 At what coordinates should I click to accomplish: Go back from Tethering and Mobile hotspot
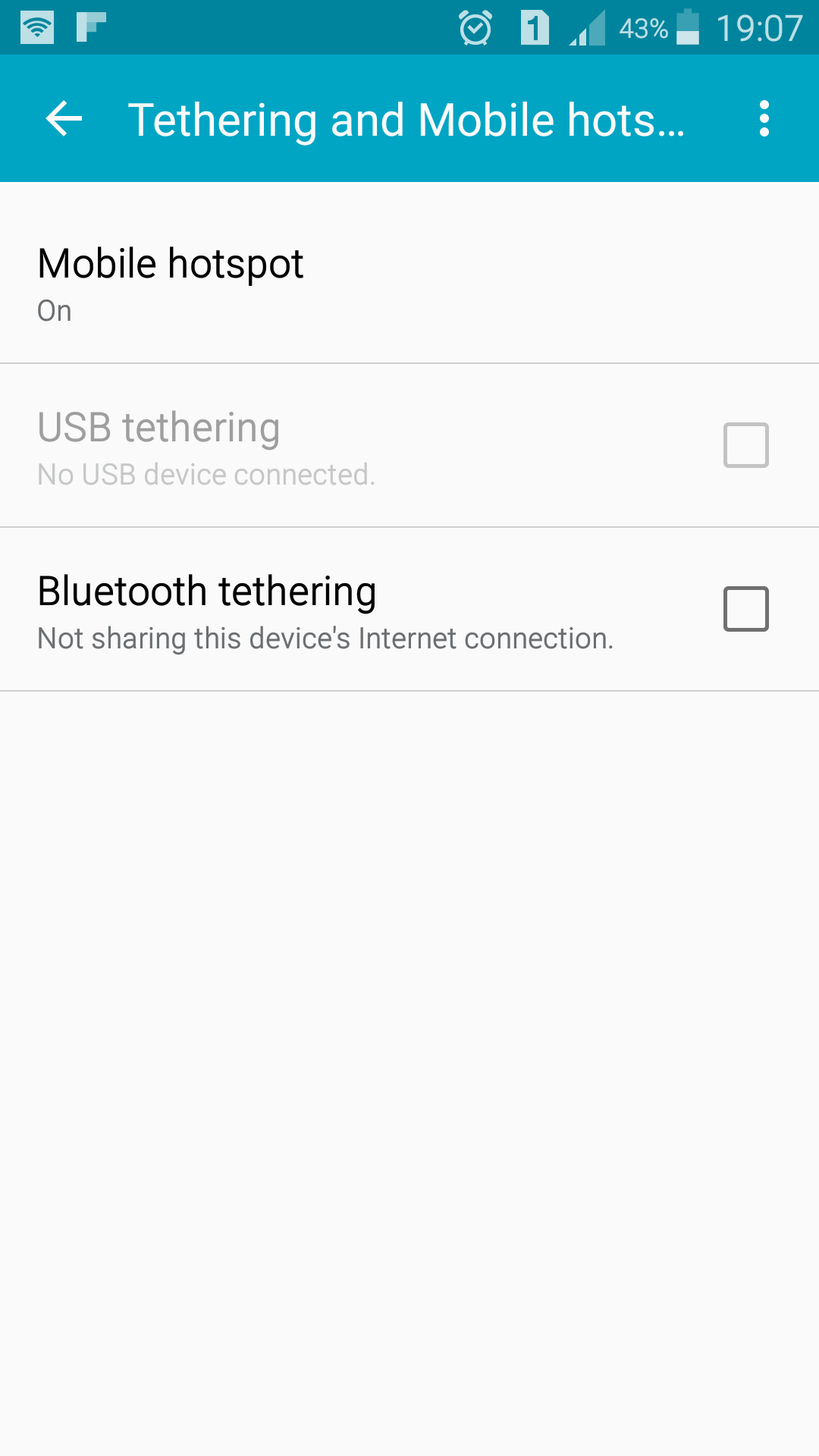coord(64,119)
